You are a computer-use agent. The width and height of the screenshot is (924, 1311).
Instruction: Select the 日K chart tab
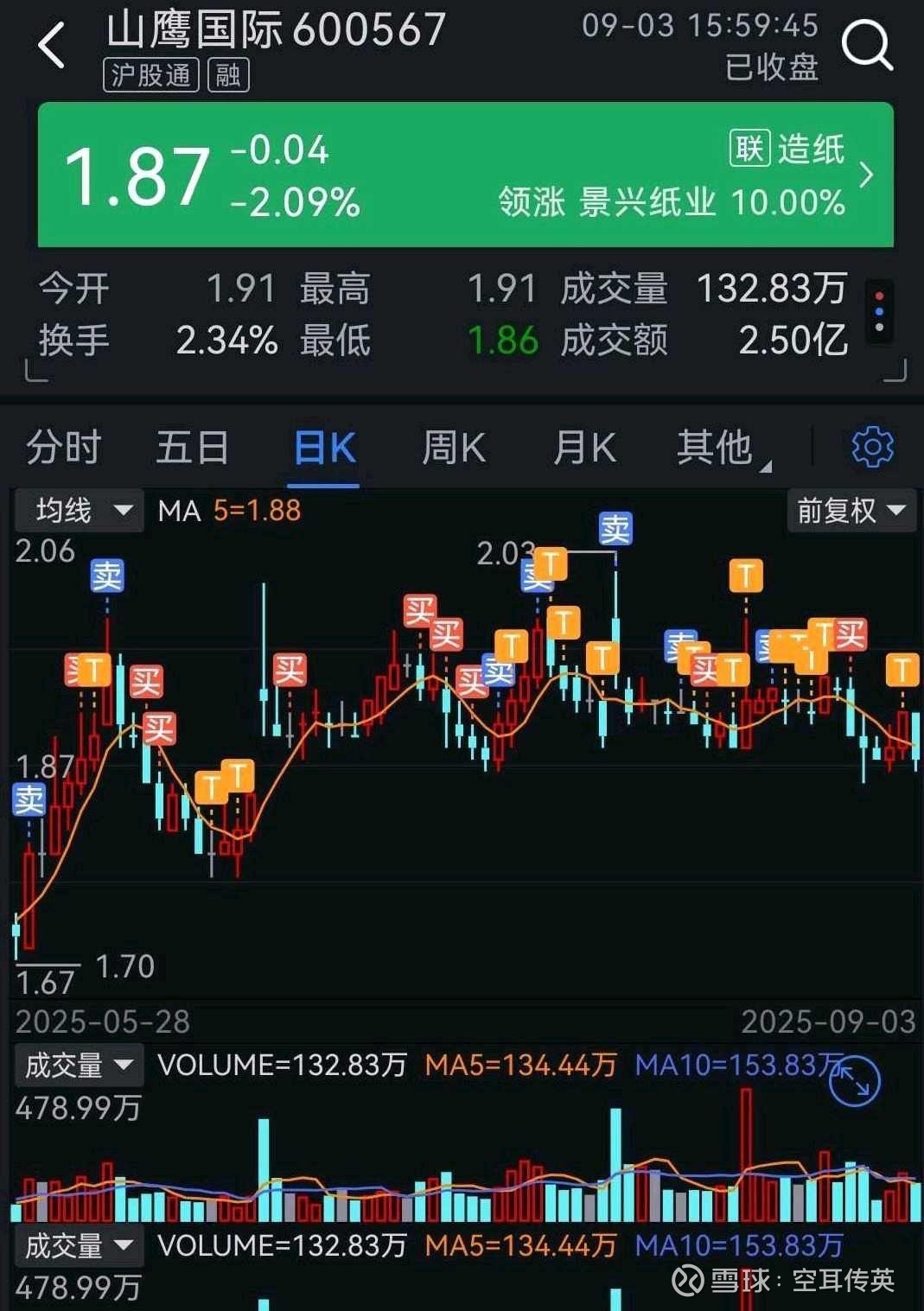click(x=324, y=448)
